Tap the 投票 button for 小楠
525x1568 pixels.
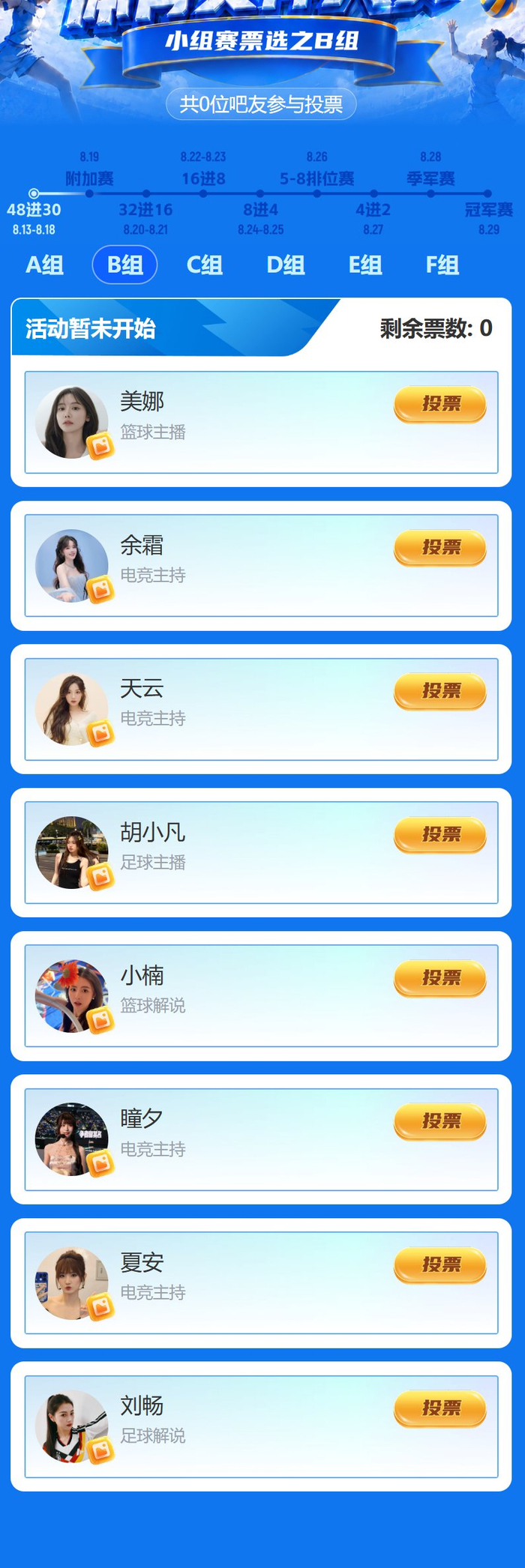440,978
